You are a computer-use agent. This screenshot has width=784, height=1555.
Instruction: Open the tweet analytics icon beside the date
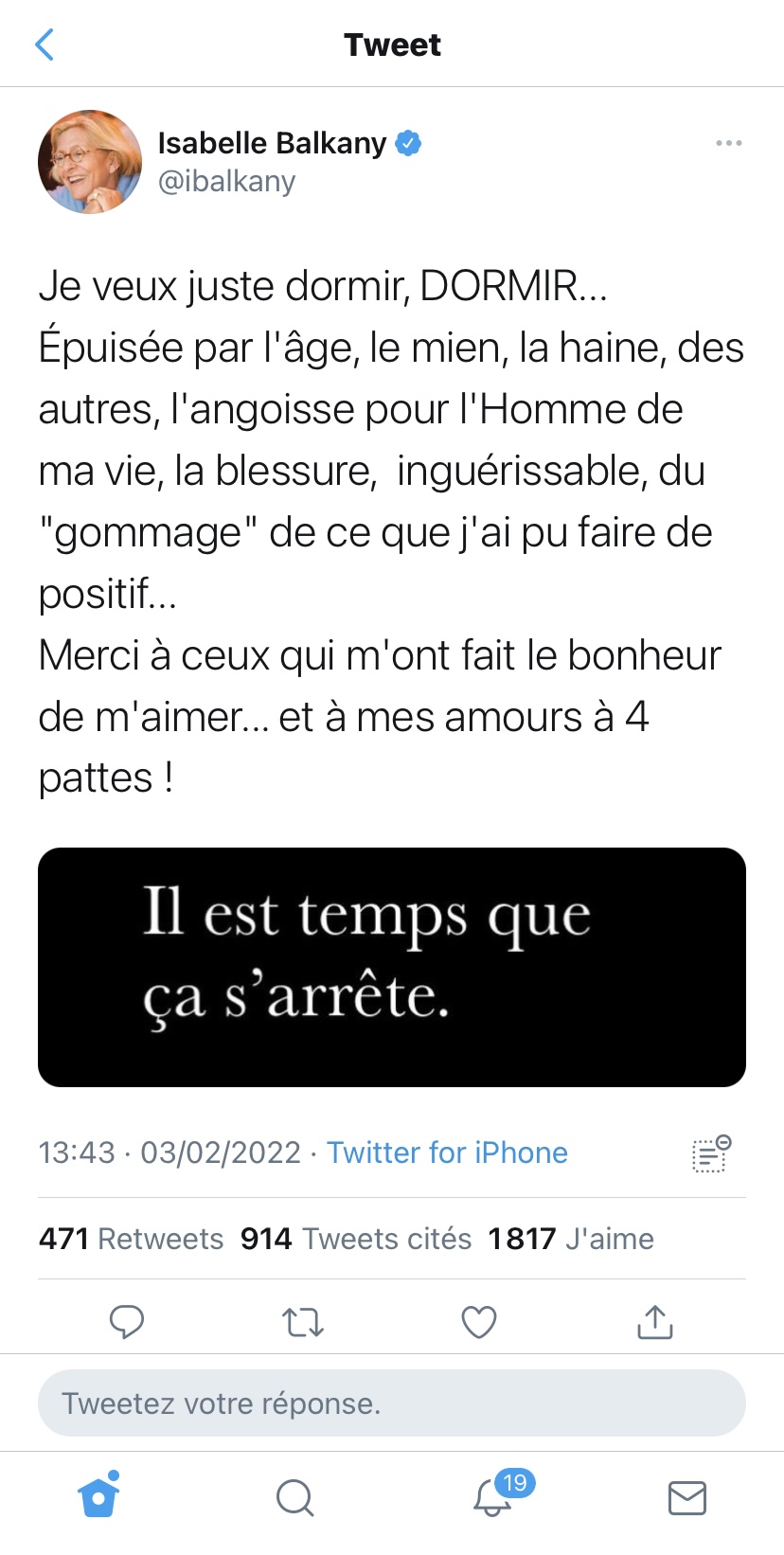click(x=711, y=1153)
